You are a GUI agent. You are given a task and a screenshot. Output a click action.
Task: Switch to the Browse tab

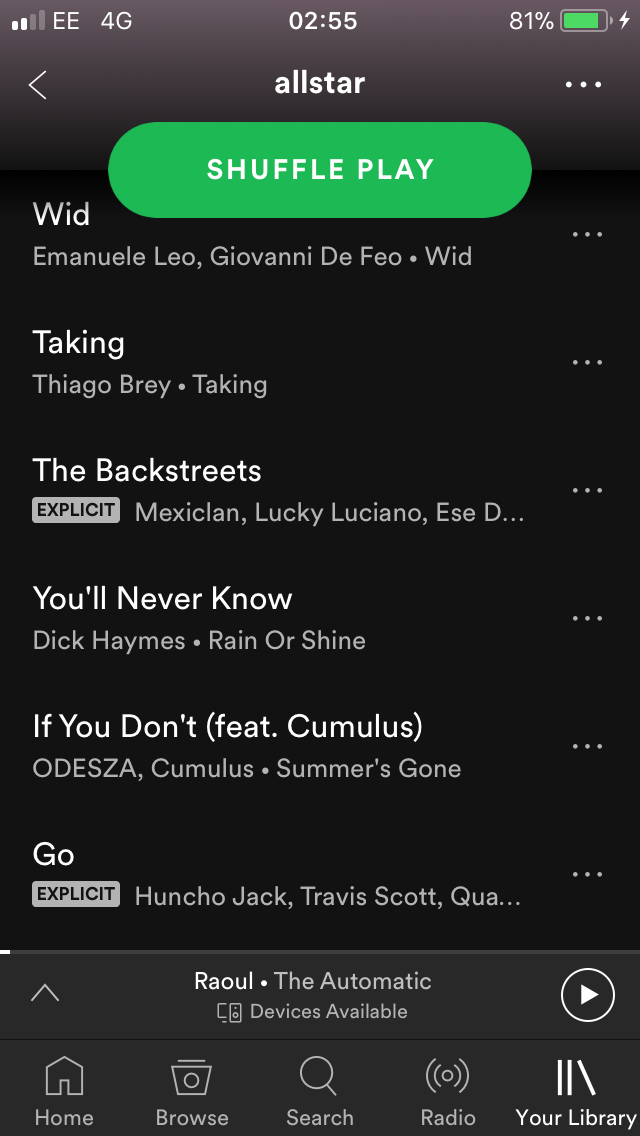(191, 1092)
